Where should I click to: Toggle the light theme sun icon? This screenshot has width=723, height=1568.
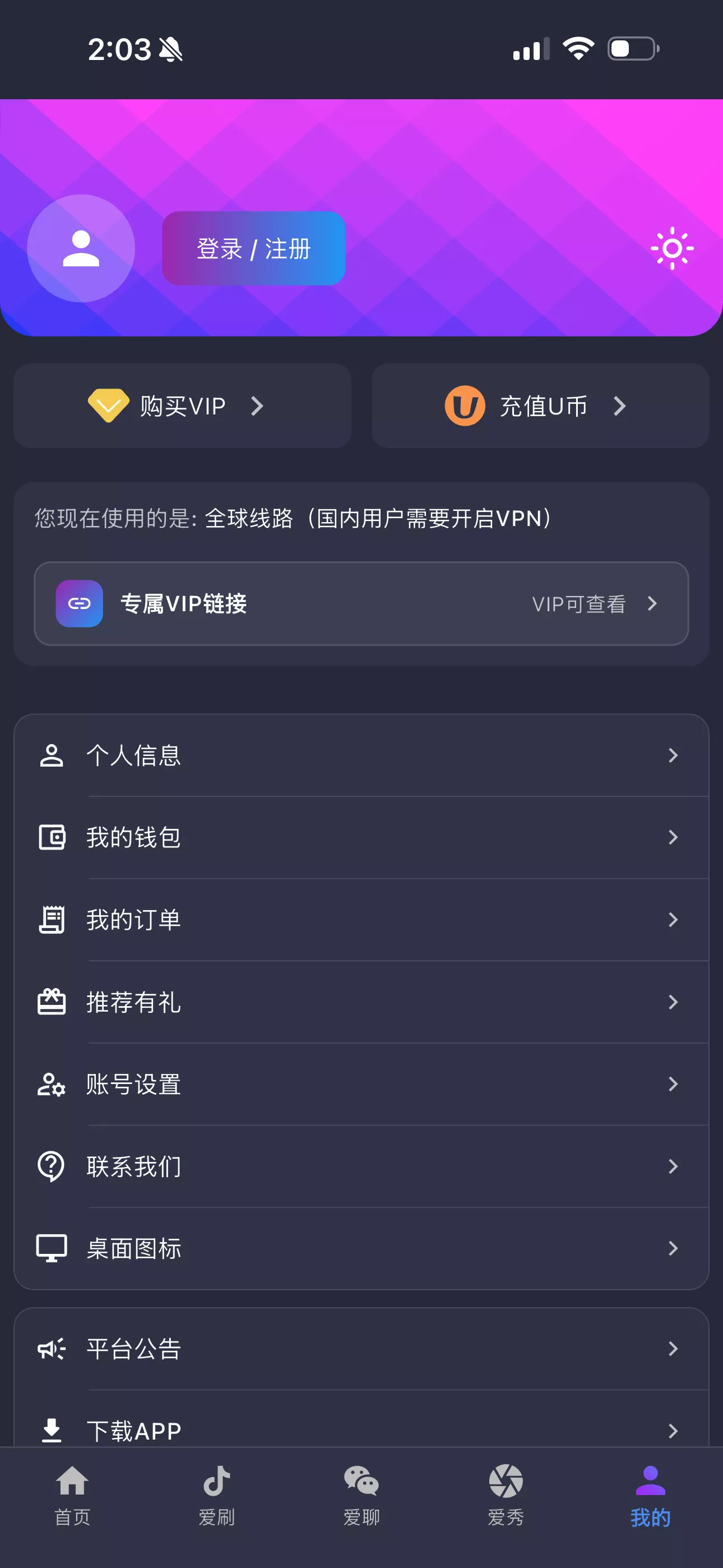pos(671,248)
